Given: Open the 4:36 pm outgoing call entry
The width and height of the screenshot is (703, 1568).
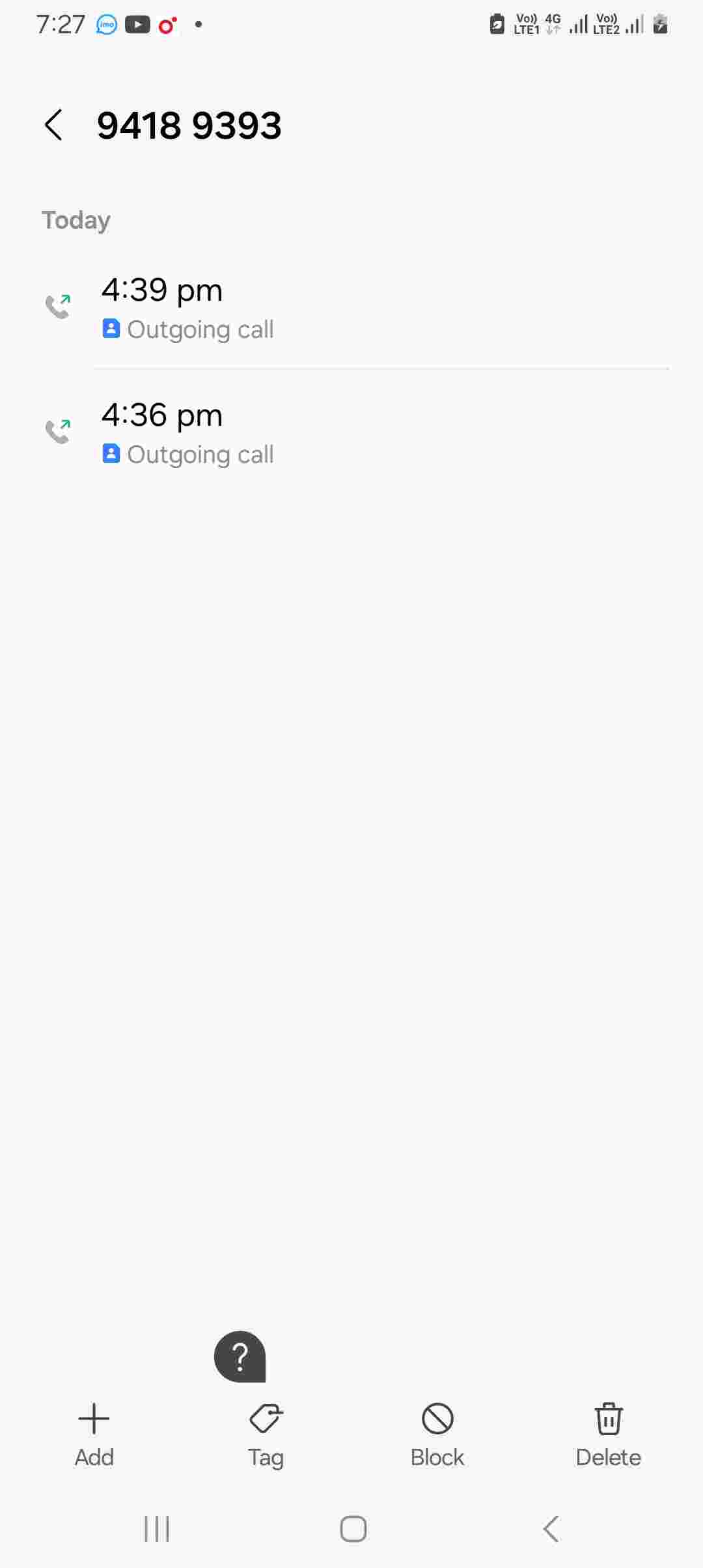Looking at the screenshot, I should click(x=351, y=432).
